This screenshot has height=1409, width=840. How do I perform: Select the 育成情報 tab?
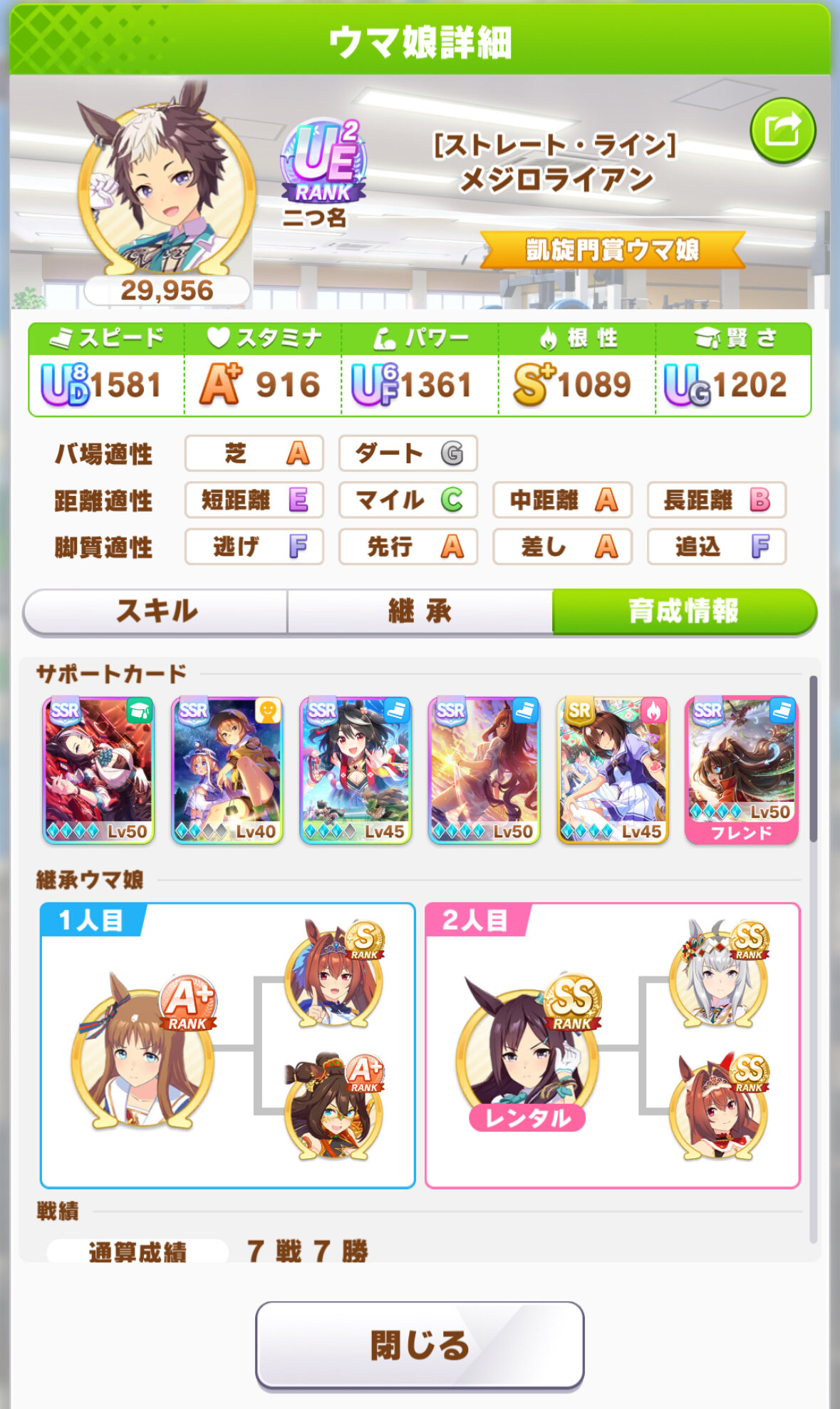point(683,611)
